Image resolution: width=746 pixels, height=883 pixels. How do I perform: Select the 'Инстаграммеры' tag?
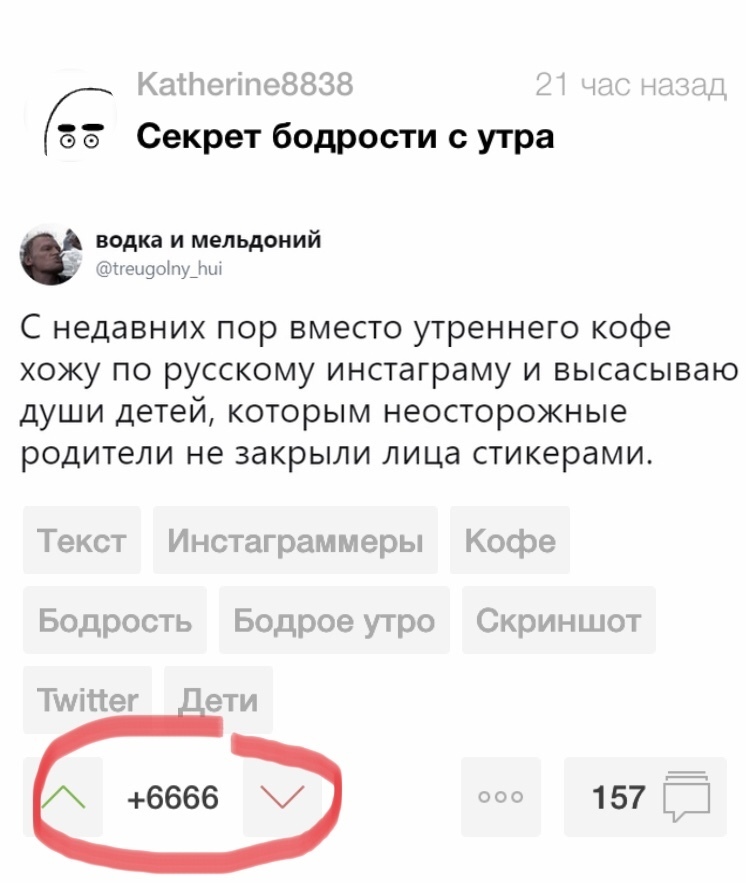(296, 540)
